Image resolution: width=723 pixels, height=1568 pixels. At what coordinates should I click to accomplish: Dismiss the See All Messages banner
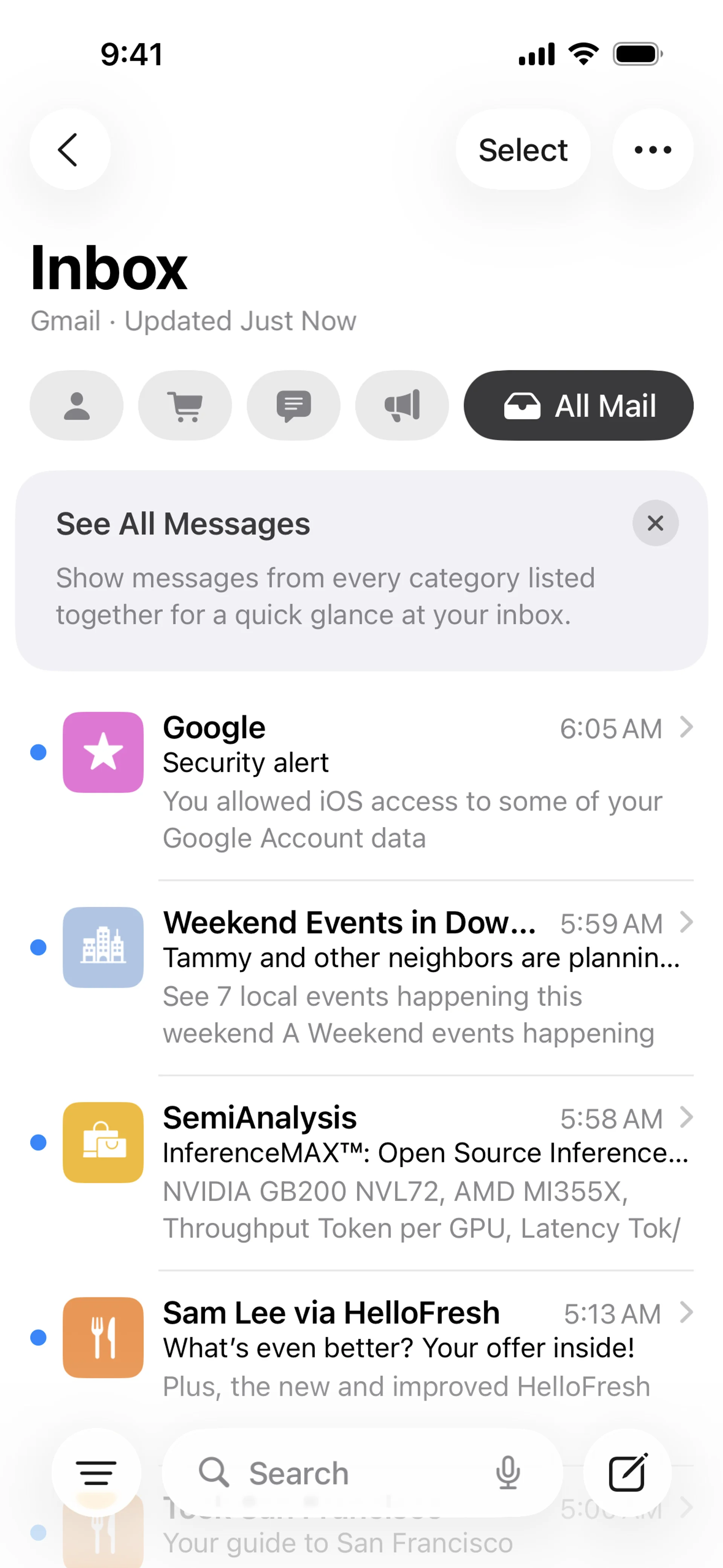tap(655, 523)
